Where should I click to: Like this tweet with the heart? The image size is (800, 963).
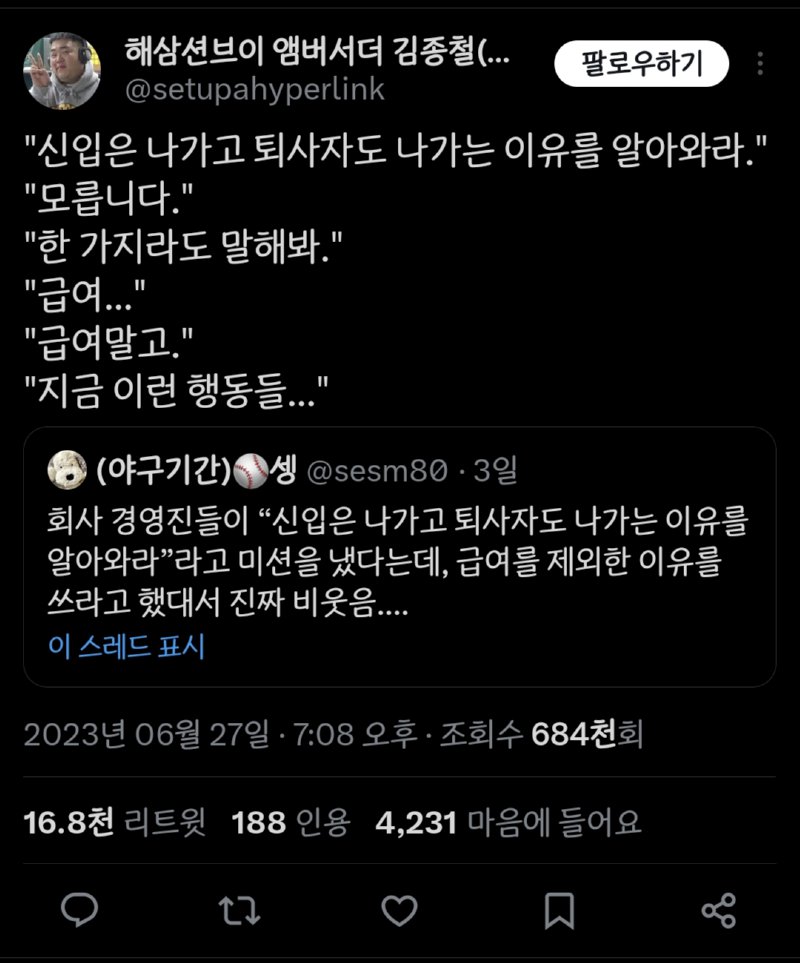coord(400,909)
